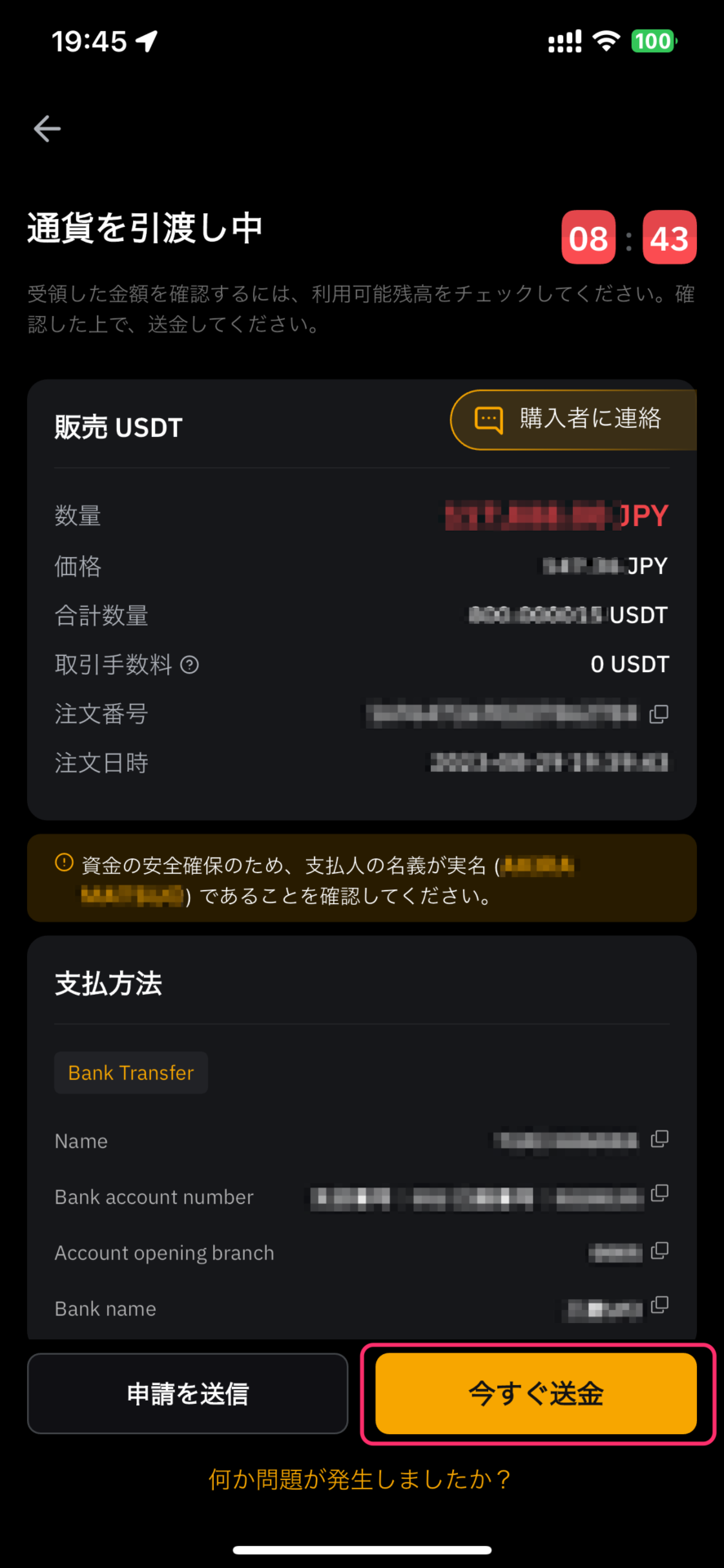The height and width of the screenshot is (1568, 724).
Task: Copy the Bank account number
Action: point(660,1194)
